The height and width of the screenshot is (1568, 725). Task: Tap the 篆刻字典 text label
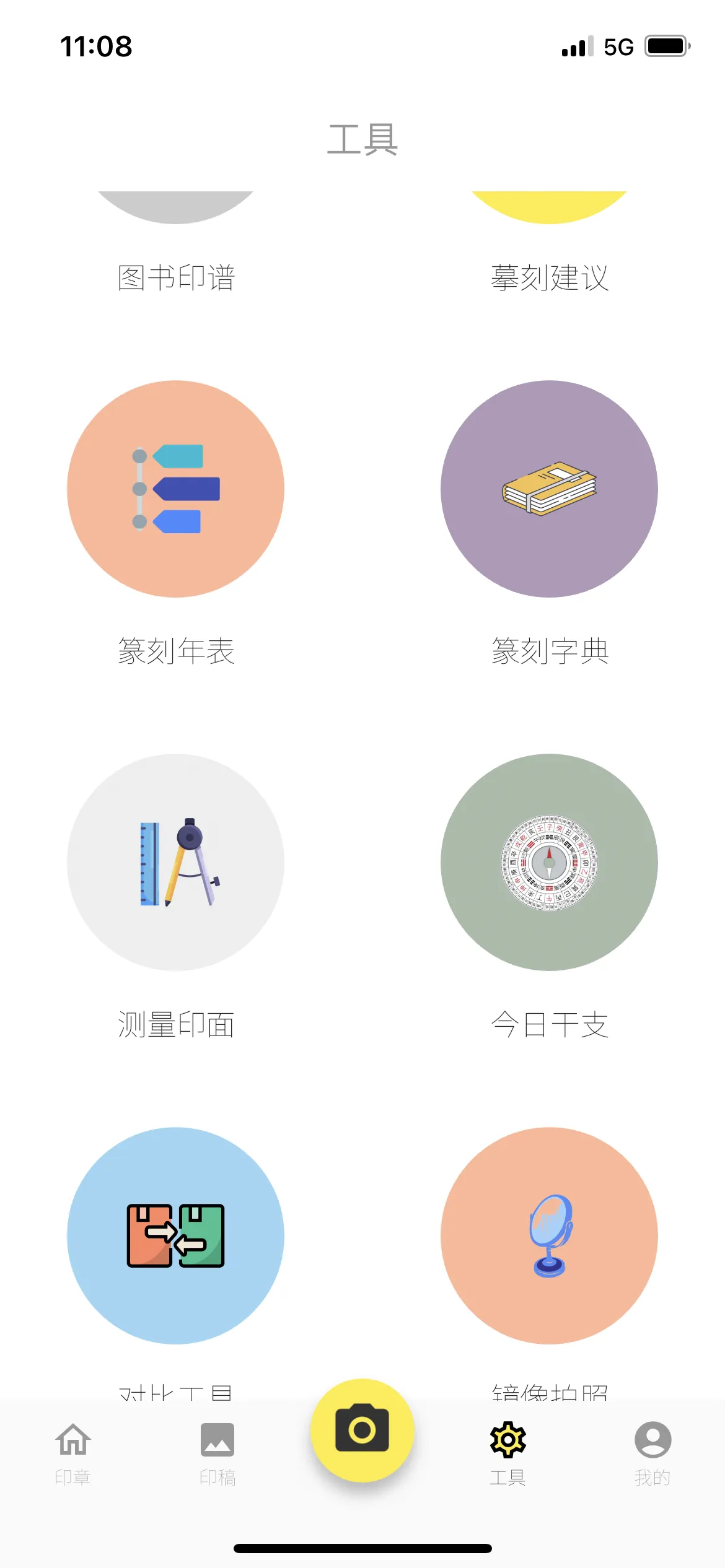click(x=548, y=650)
